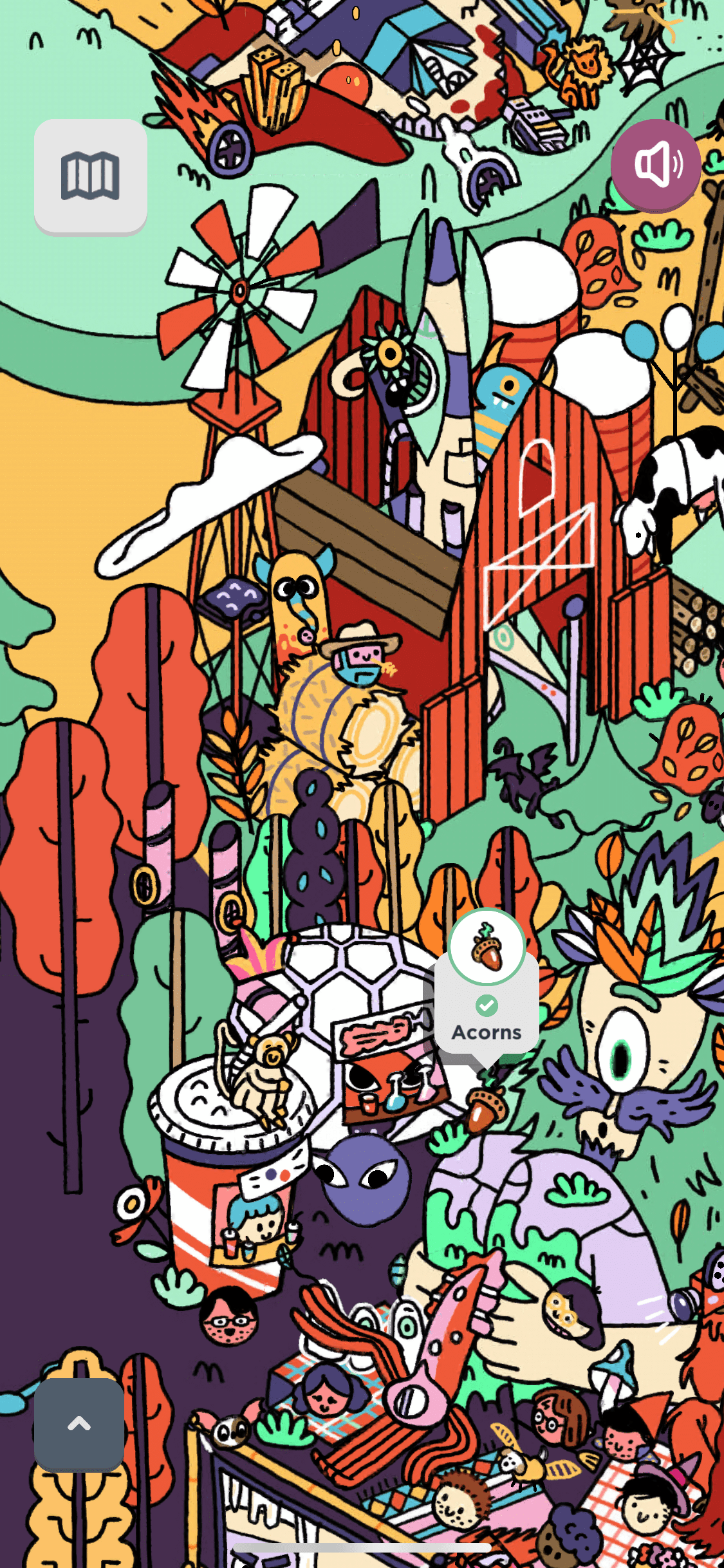The height and width of the screenshot is (1568, 724).
Task: Toggle the sound speaker button
Action: point(656,165)
